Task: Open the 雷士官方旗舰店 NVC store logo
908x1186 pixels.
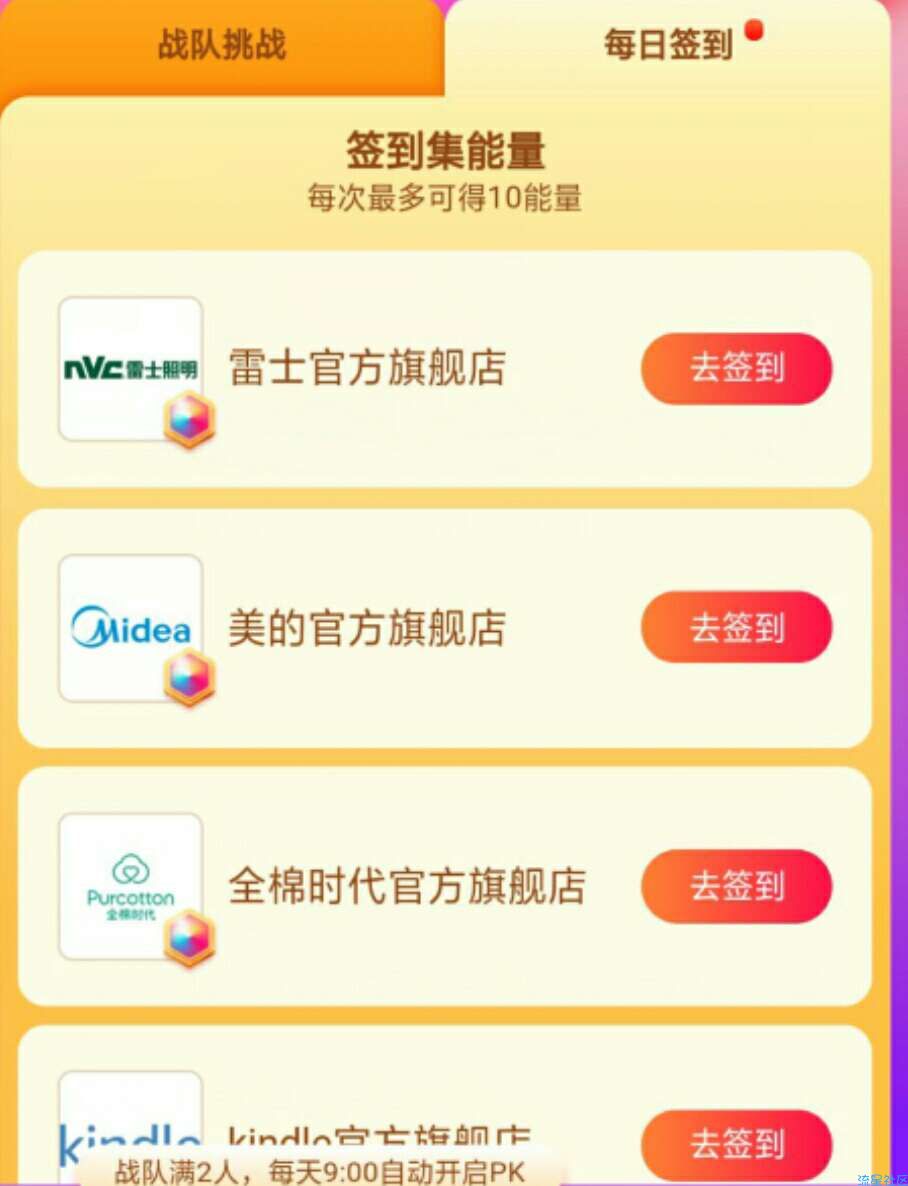Action: 131,369
